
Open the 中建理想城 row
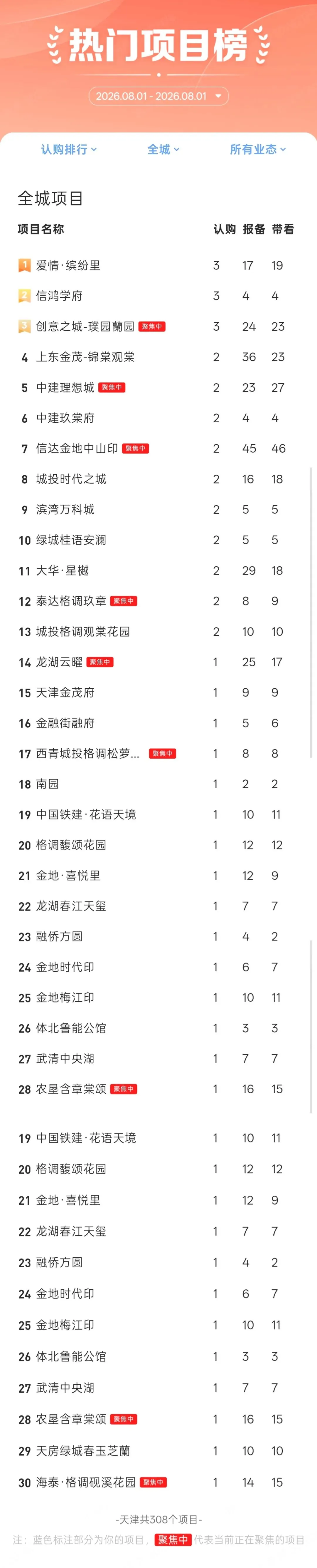point(158,388)
